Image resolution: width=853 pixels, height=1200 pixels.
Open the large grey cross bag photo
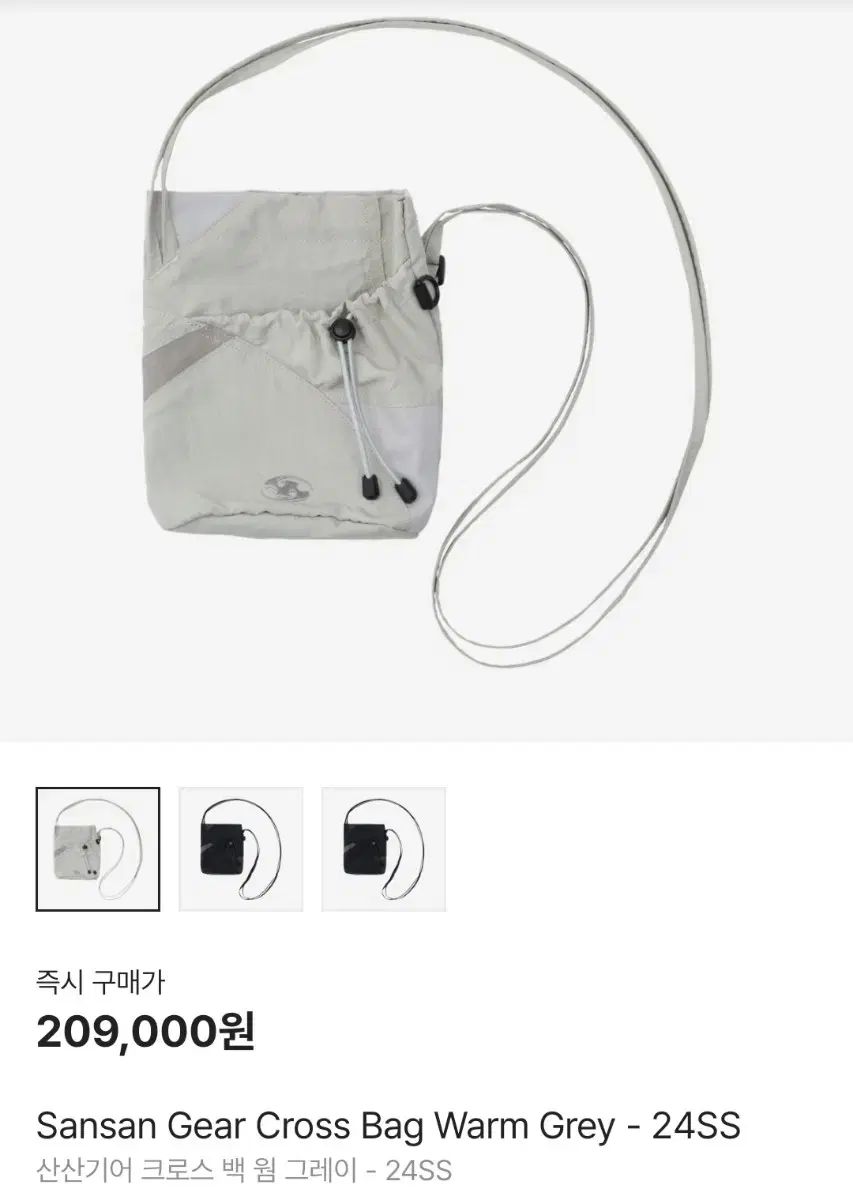426,370
